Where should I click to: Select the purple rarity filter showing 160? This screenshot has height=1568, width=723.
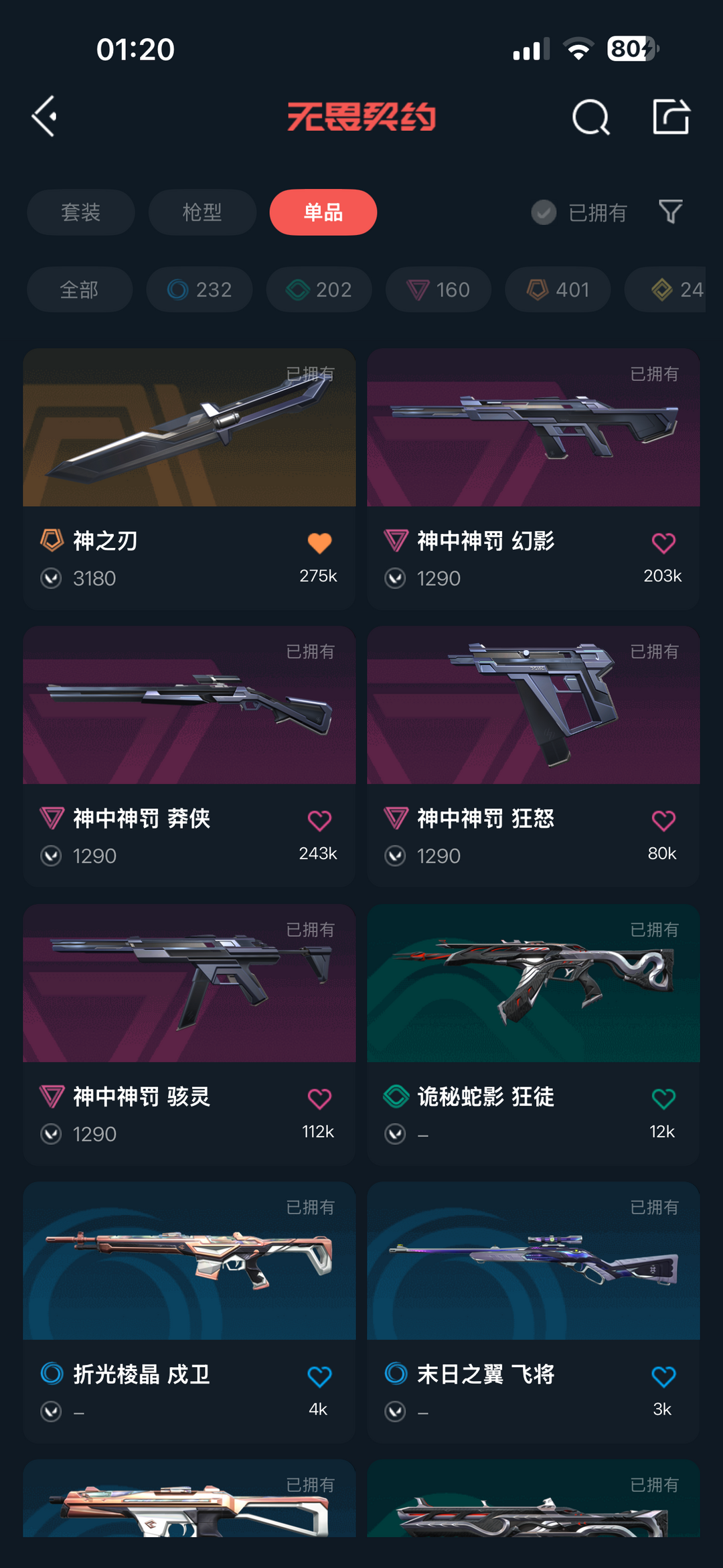(437, 289)
